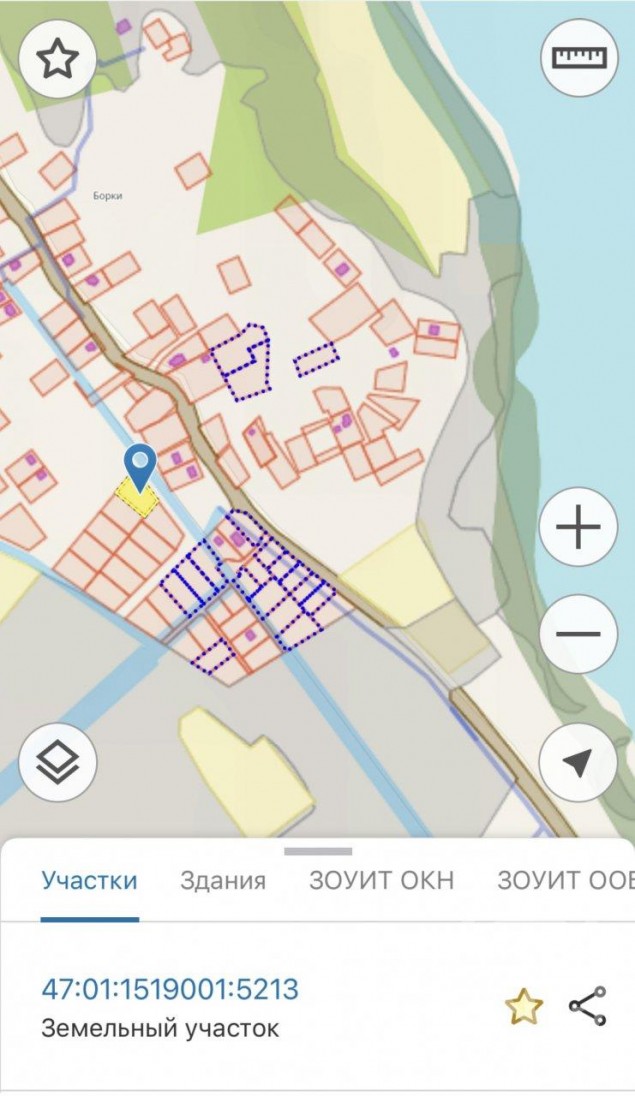Image resolution: width=635 pixels, height=1096 pixels.
Task: Zoom in the map with plus
Action: [577, 527]
